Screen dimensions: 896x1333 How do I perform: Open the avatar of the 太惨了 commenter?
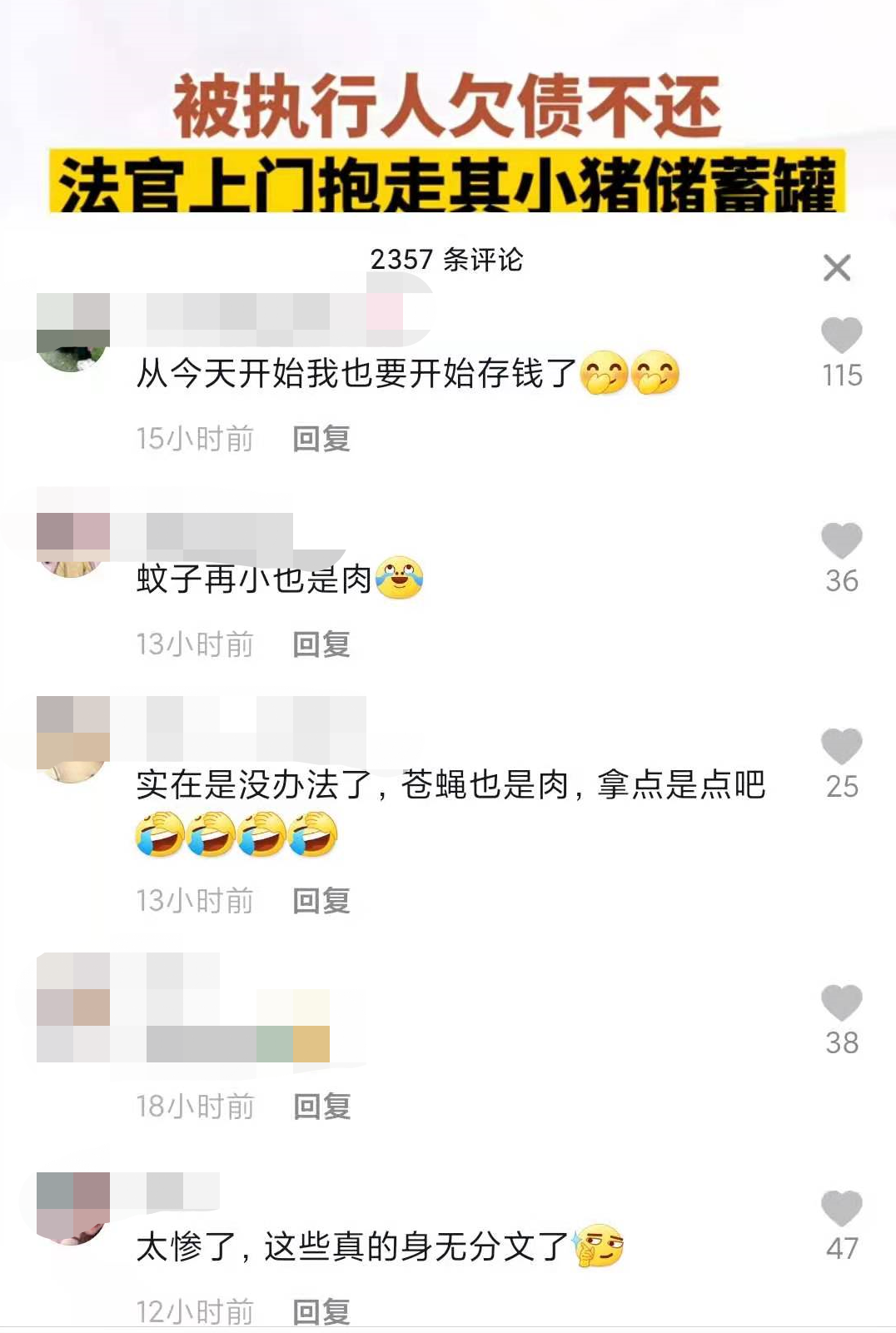[x=73, y=1209]
